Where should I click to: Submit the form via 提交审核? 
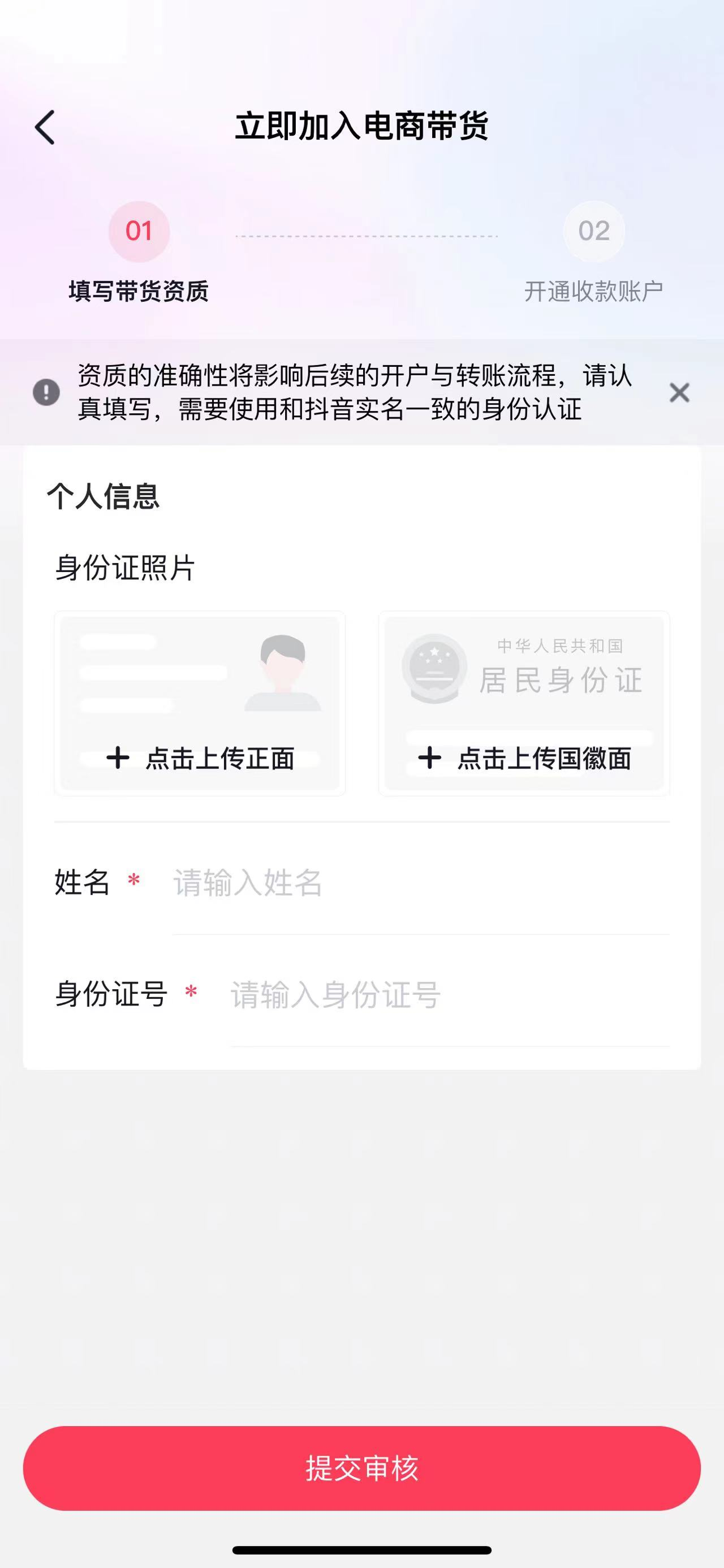tap(361, 1468)
